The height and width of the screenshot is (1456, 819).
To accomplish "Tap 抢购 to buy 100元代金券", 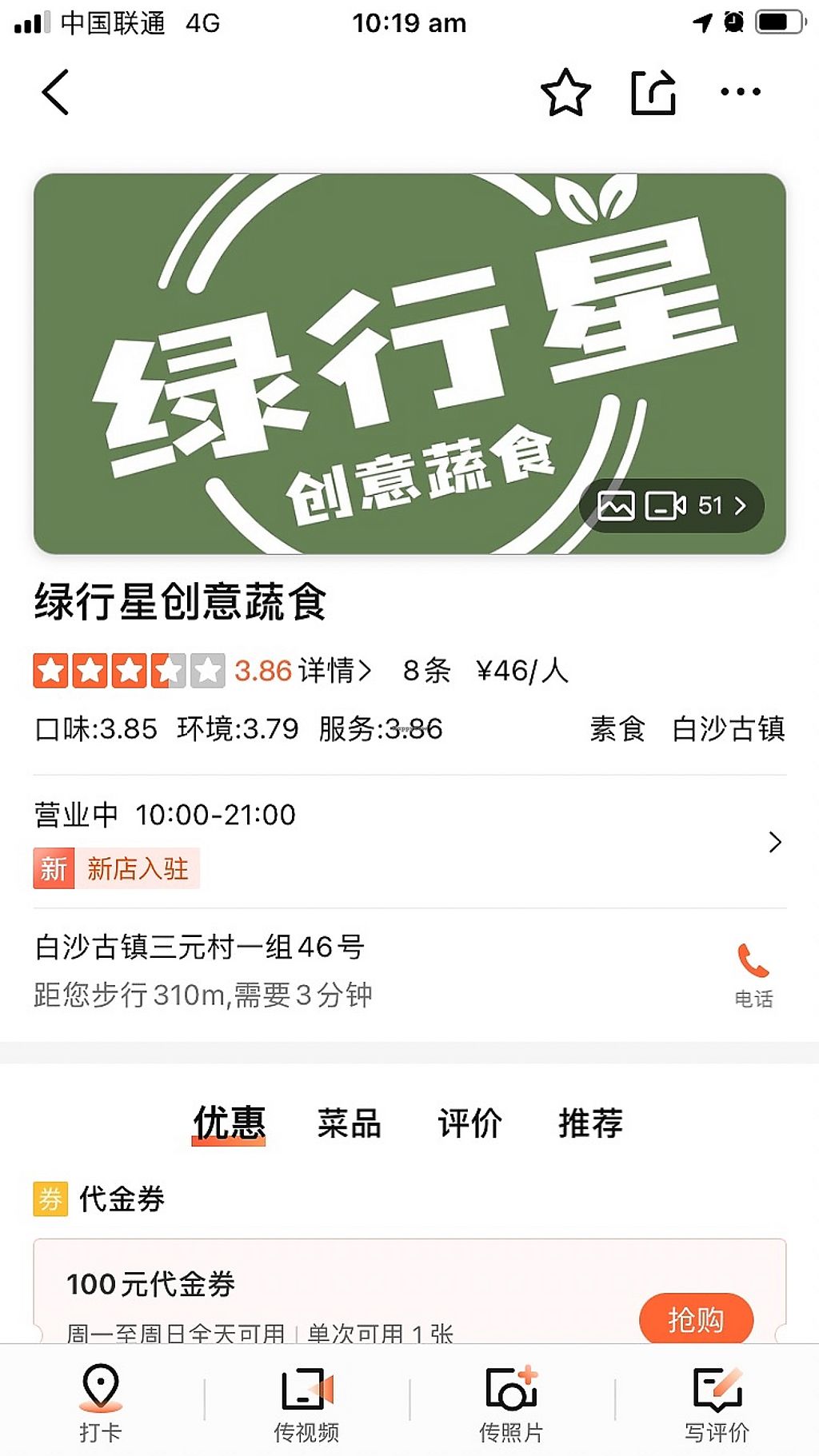I will [696, 1318].
